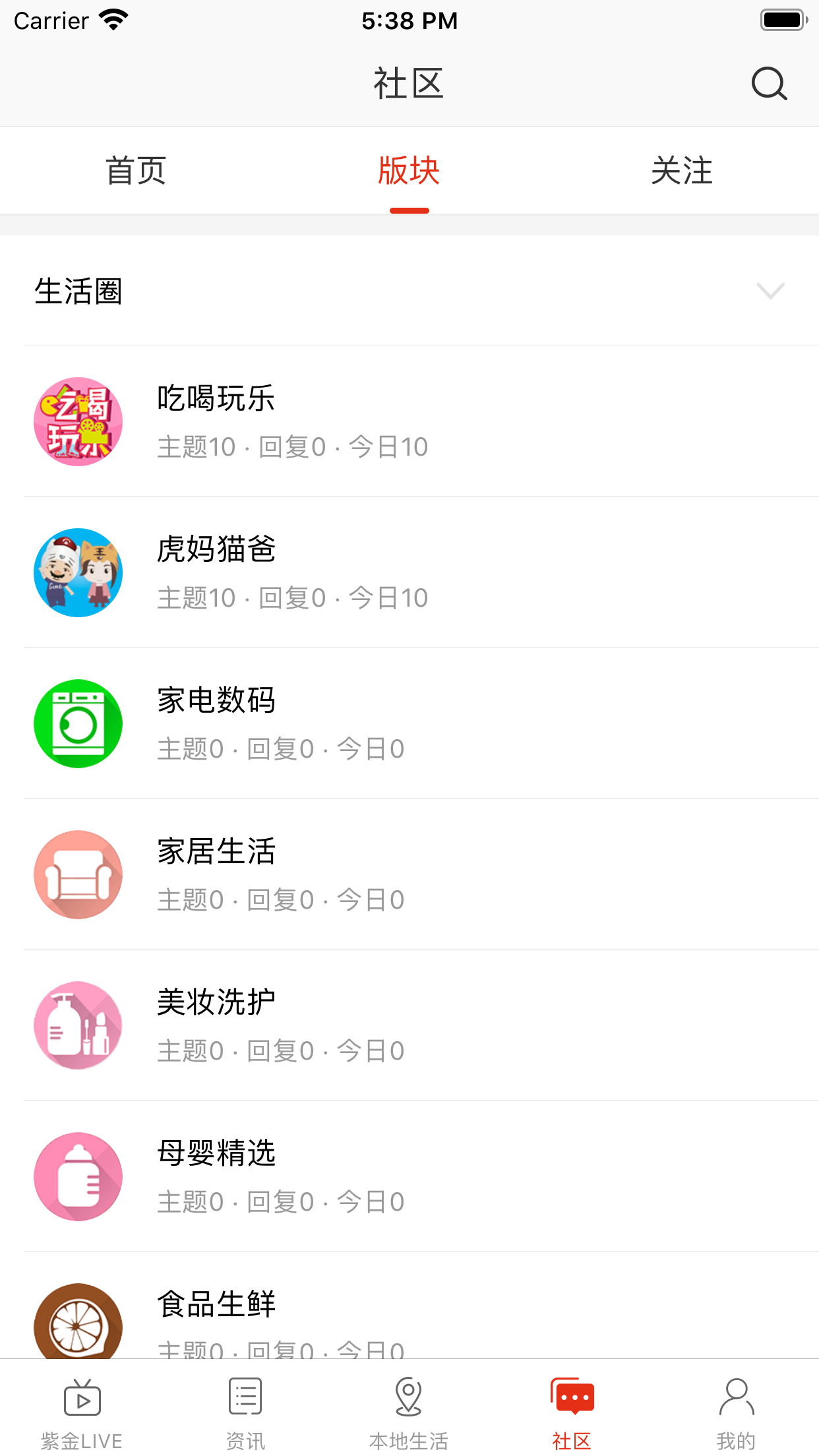Select the 版块 tab
Viewport: 819px width, 1456px height.
click(x=409, y=171)
